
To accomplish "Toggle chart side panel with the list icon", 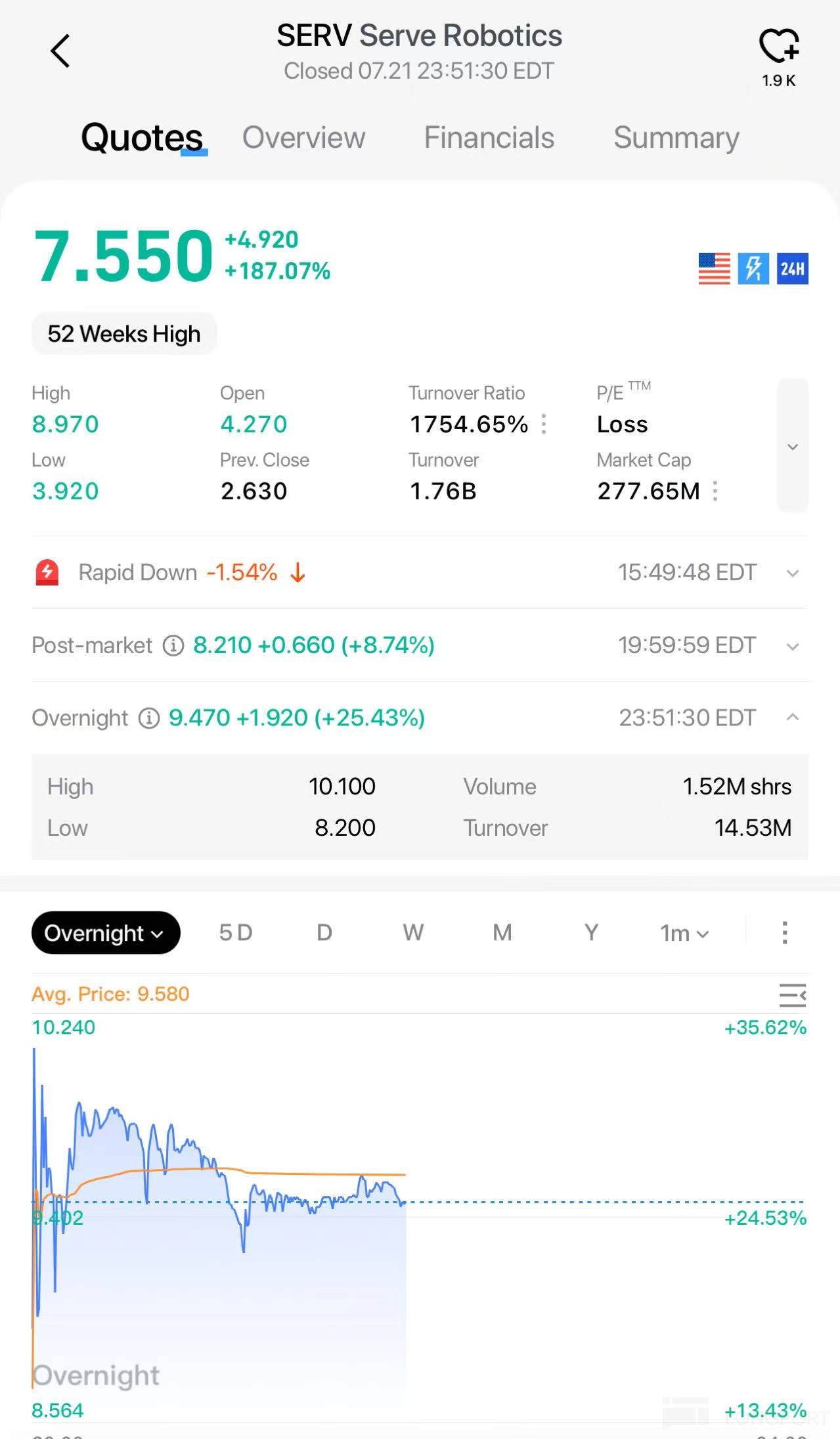I will point(792,995).
